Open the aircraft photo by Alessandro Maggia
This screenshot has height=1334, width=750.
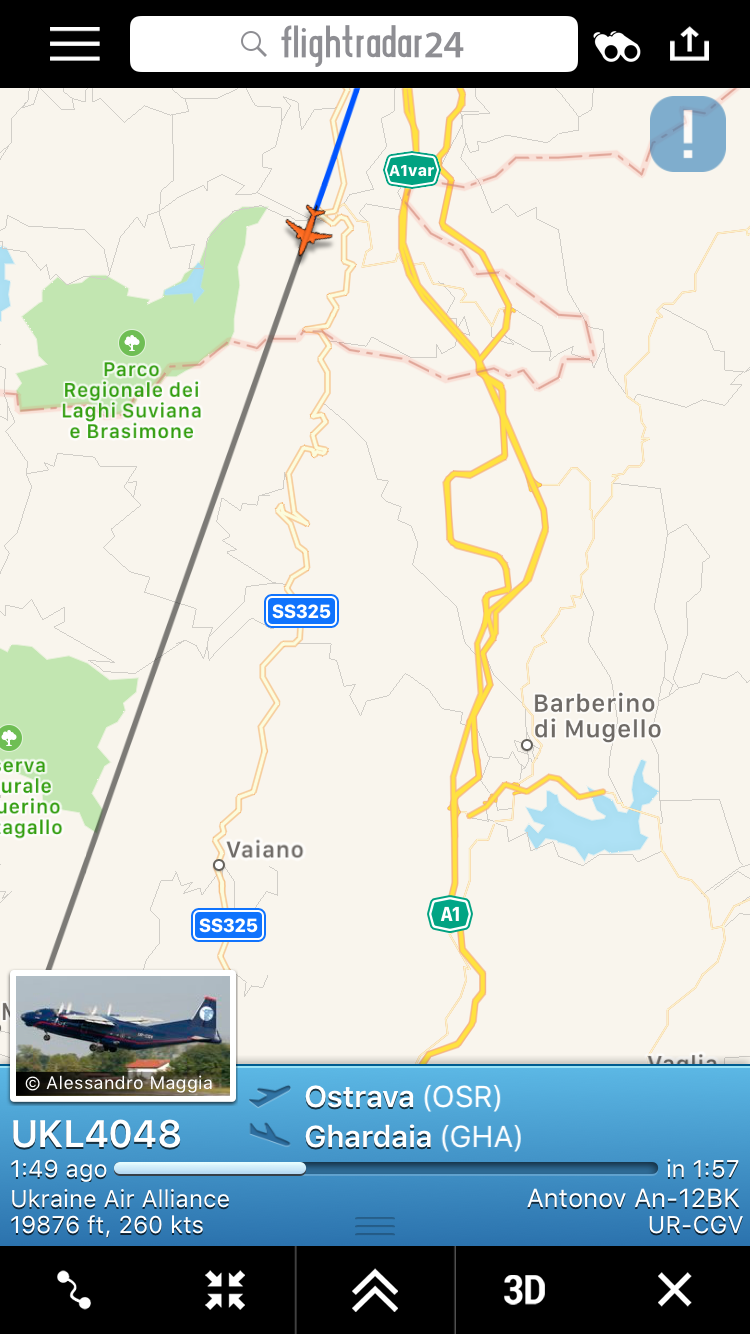(123, 1035)
